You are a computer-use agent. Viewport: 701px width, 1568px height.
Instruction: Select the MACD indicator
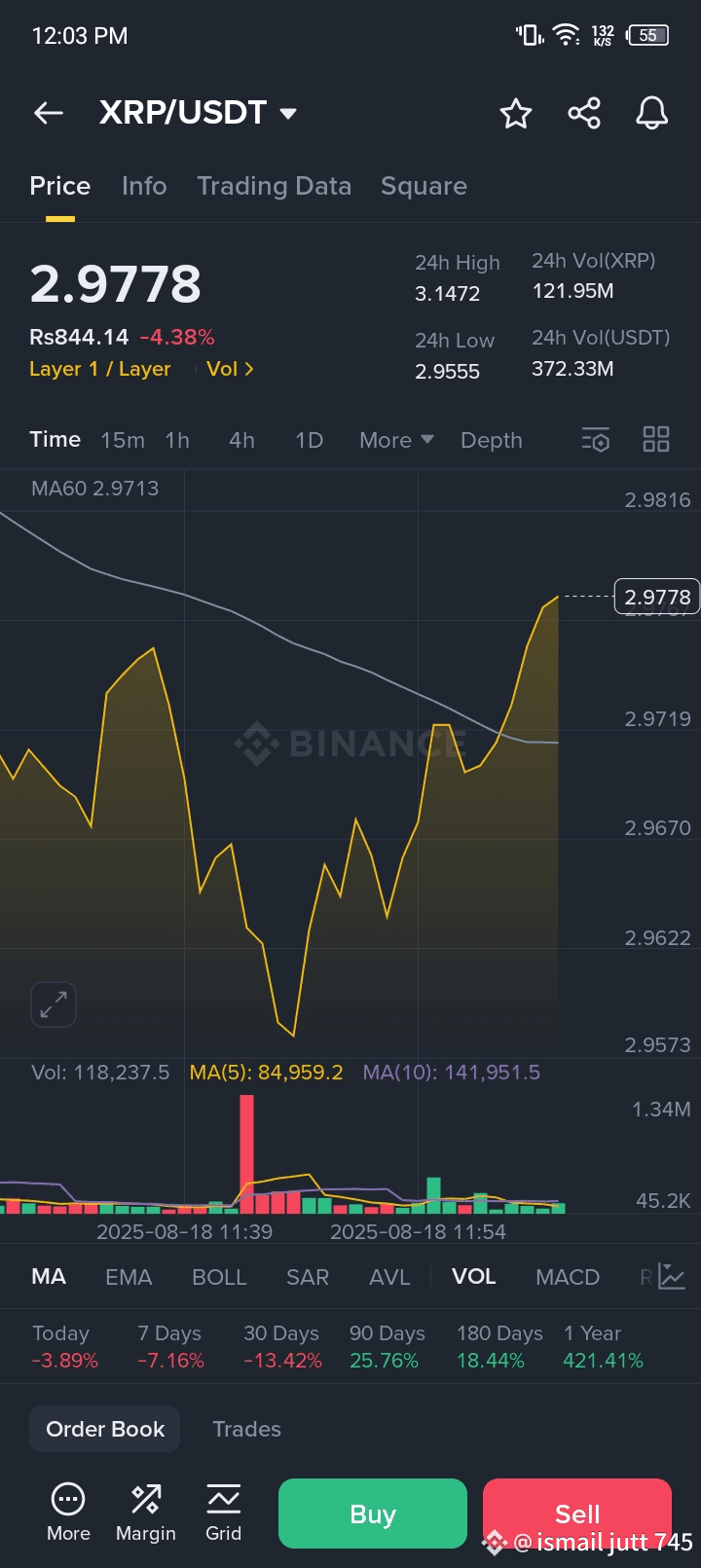pos(568,1277)
